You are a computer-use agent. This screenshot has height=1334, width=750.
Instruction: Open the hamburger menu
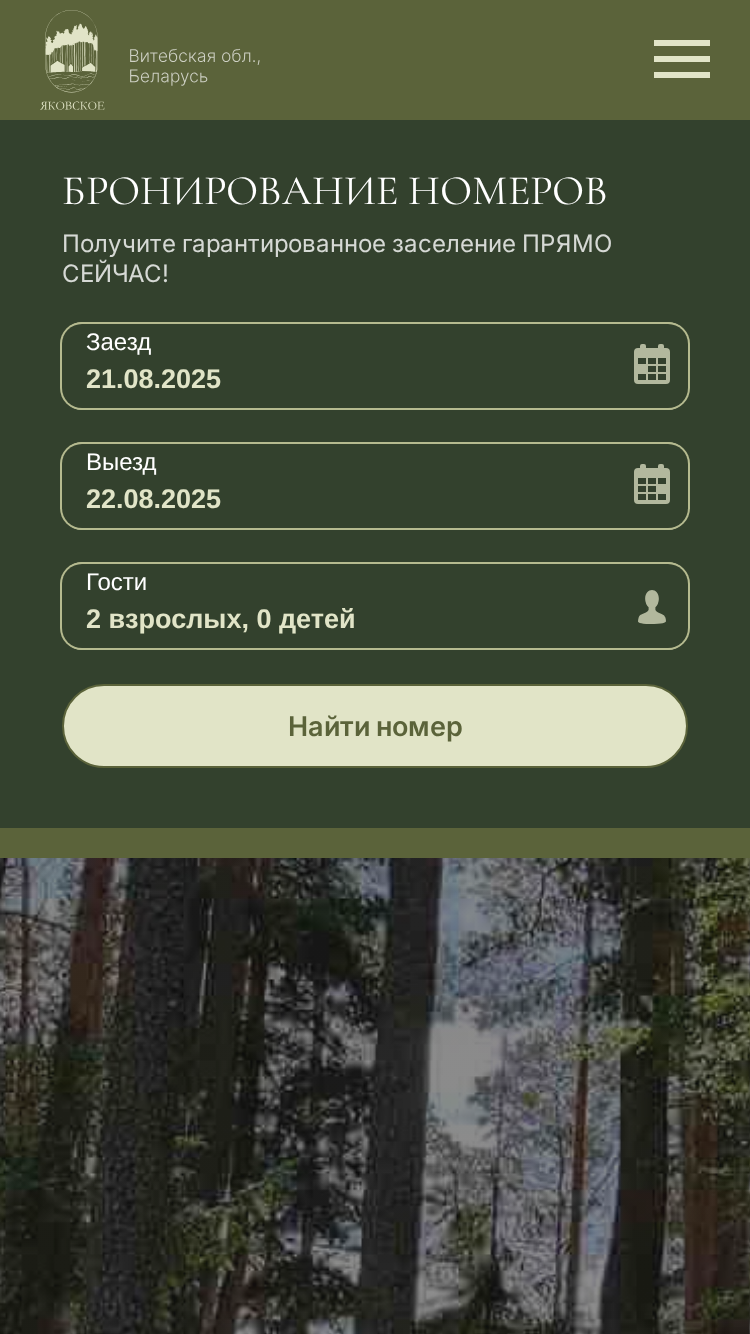(x=682, y=59)
